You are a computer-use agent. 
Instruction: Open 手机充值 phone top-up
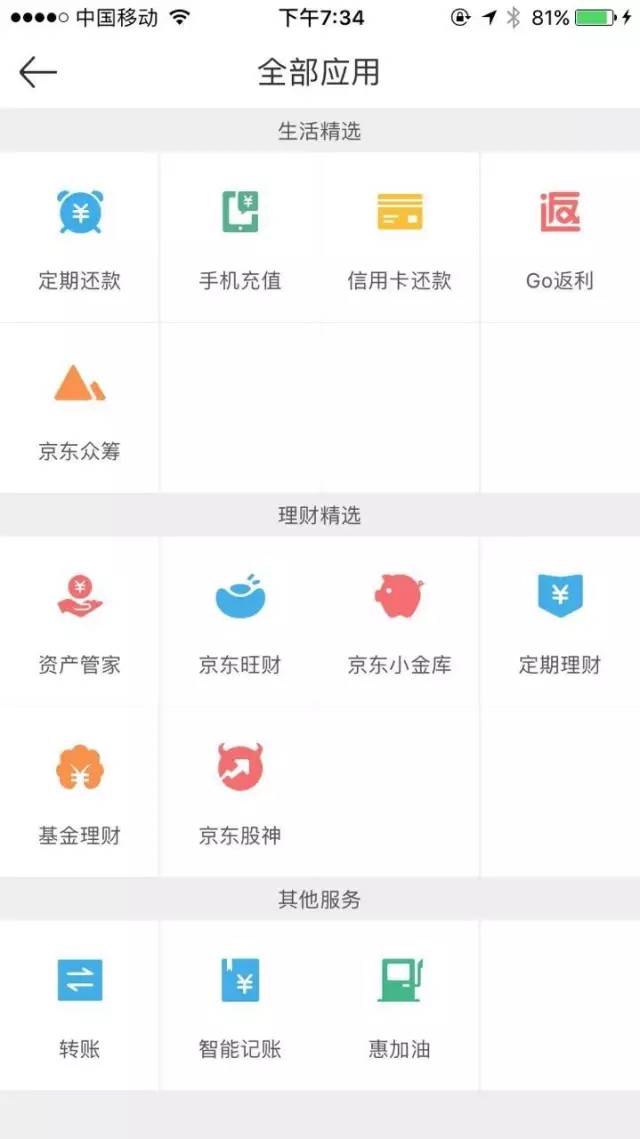click(240, 237)
